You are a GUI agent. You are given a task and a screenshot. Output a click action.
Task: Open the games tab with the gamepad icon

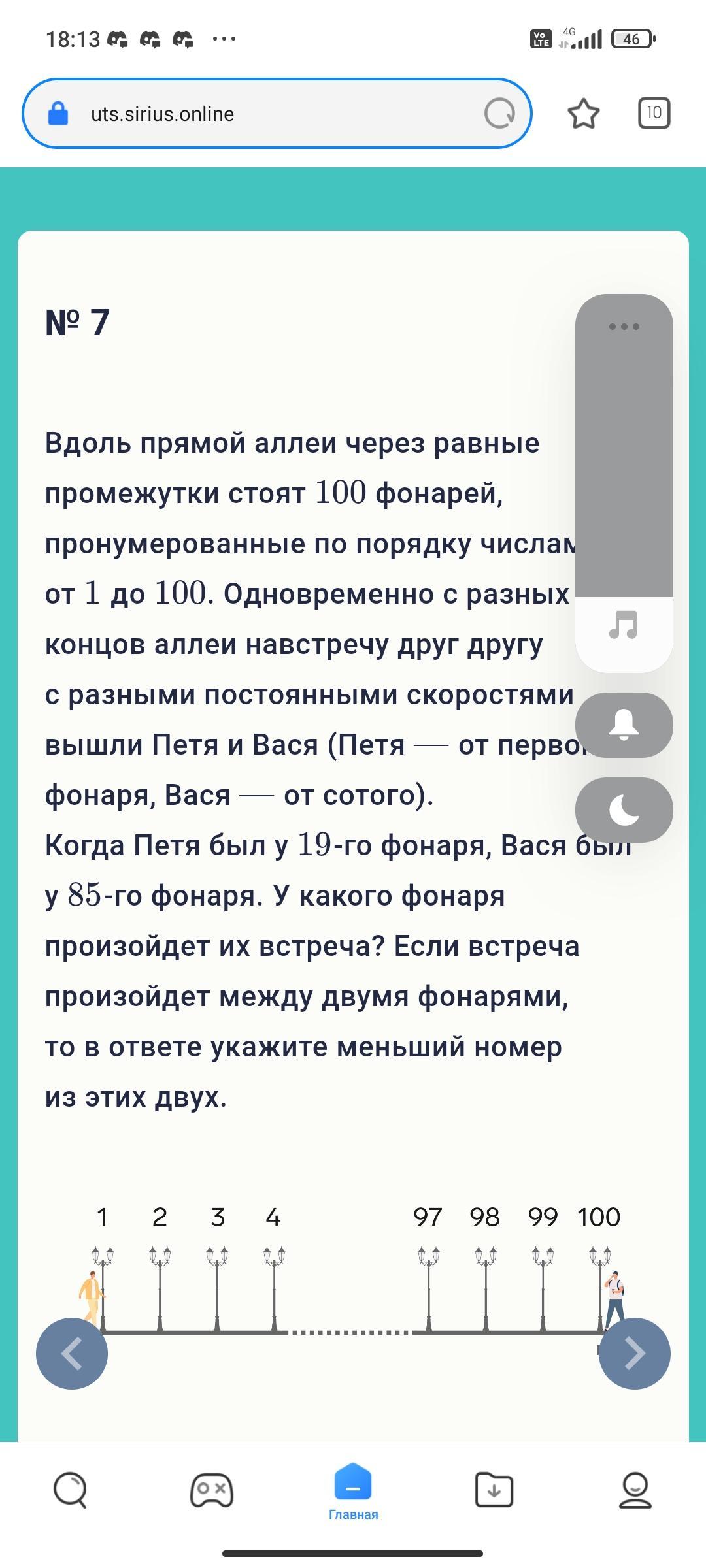(x=212, y=1490)
